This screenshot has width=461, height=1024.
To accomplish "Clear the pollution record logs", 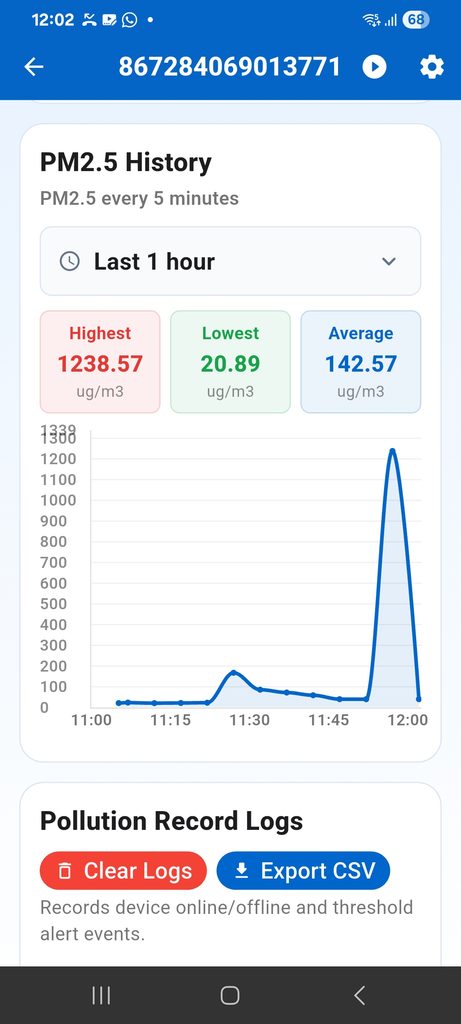I will coord(123,871).
